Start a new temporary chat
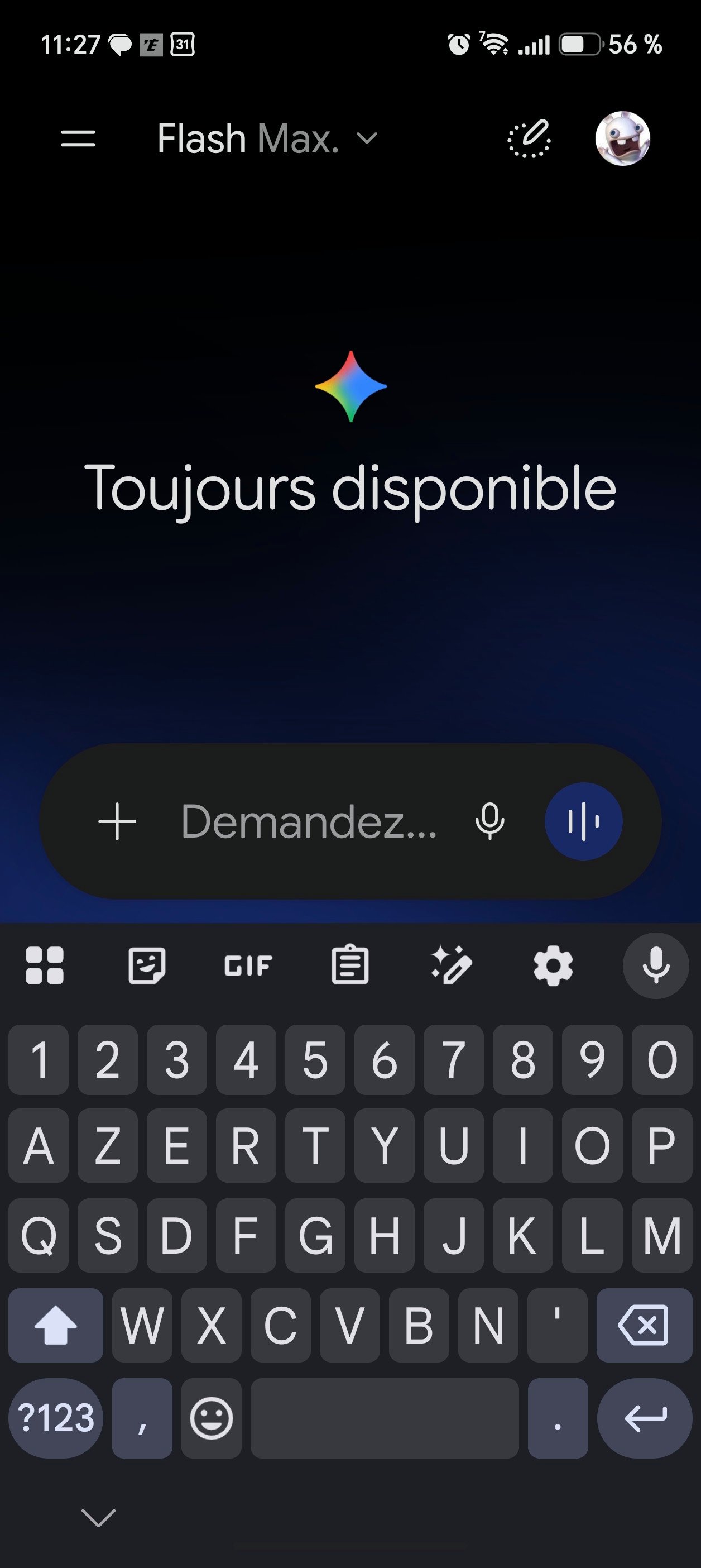This screenshot has width=701, height=1568. click(x=529, y=139)
